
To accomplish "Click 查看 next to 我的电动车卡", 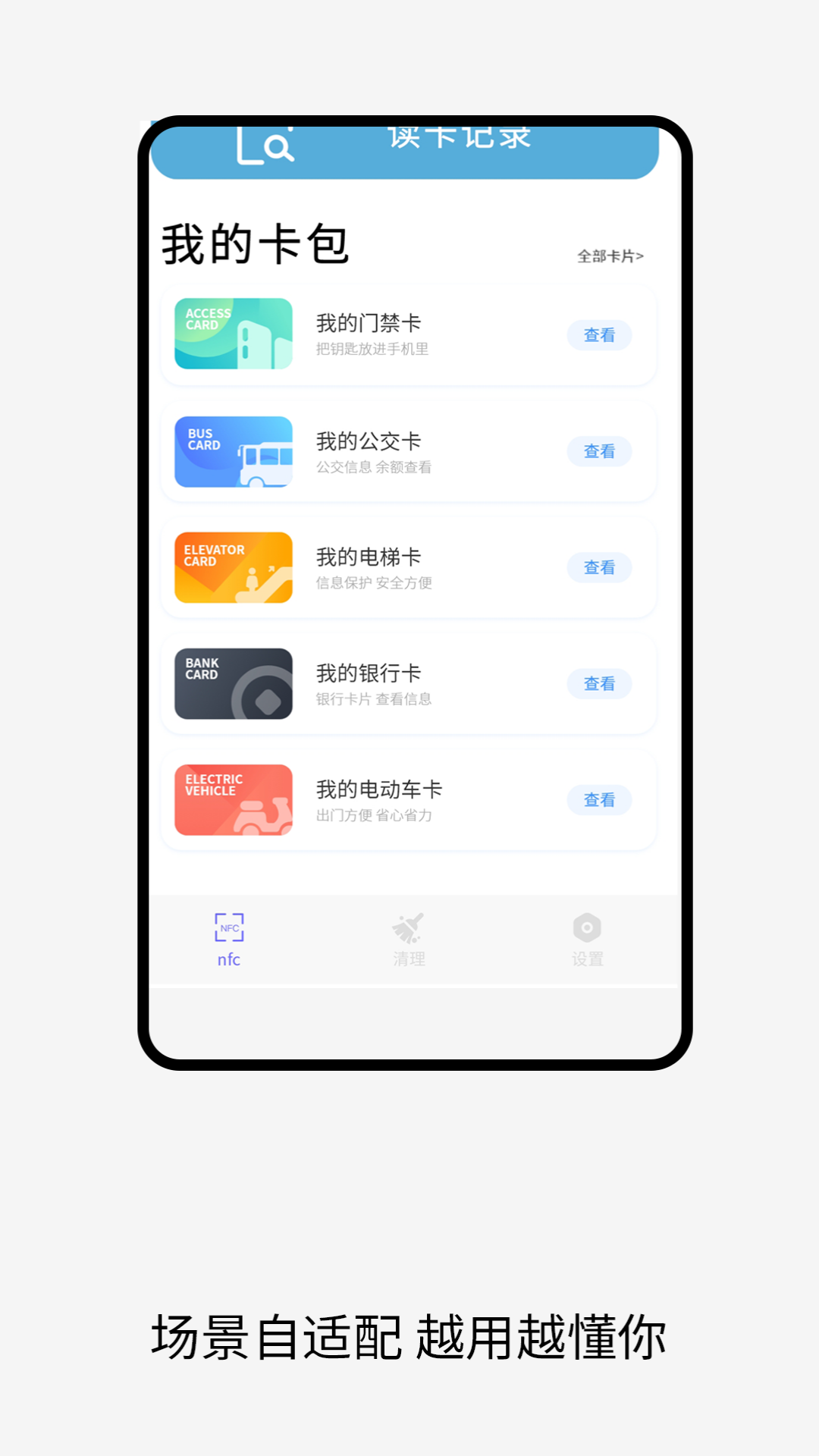I will pos(598,799).
